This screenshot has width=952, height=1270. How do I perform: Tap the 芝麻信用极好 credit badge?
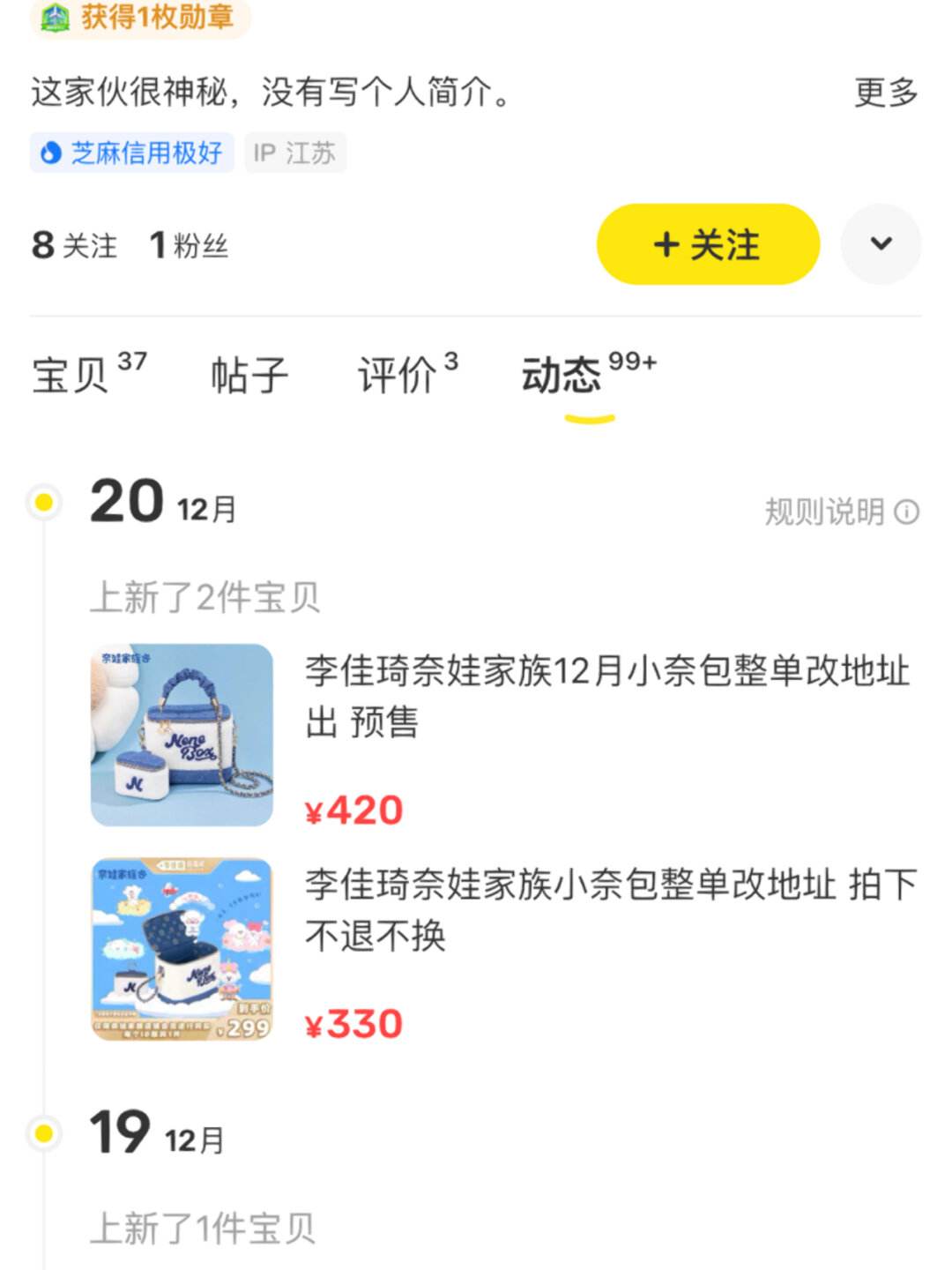[x=132, y=153]
